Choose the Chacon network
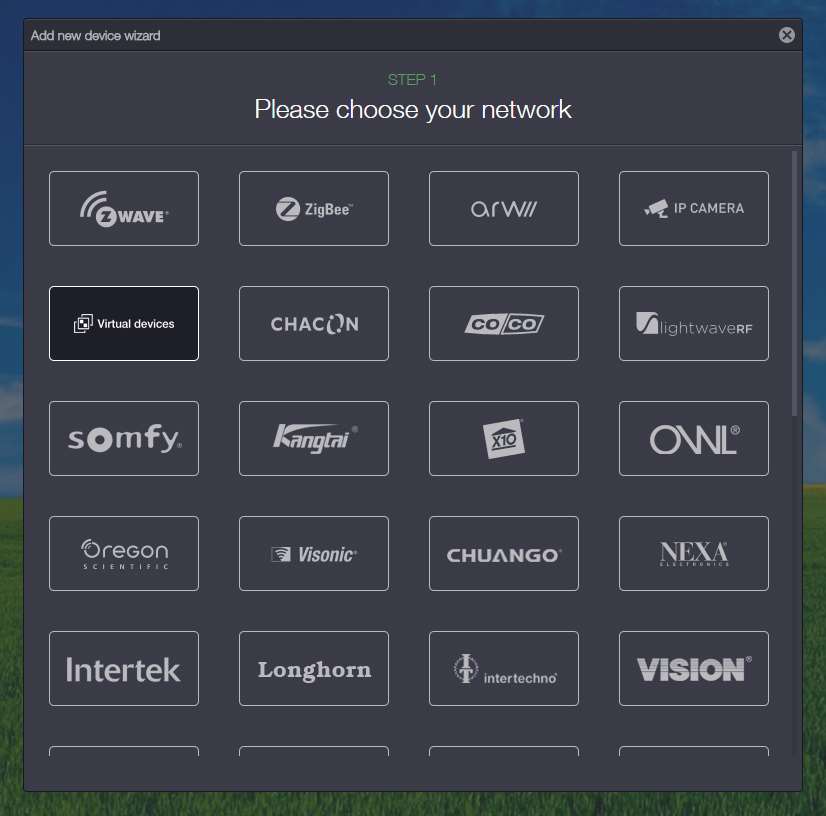 pyautogui.click(x=314, y=323)
